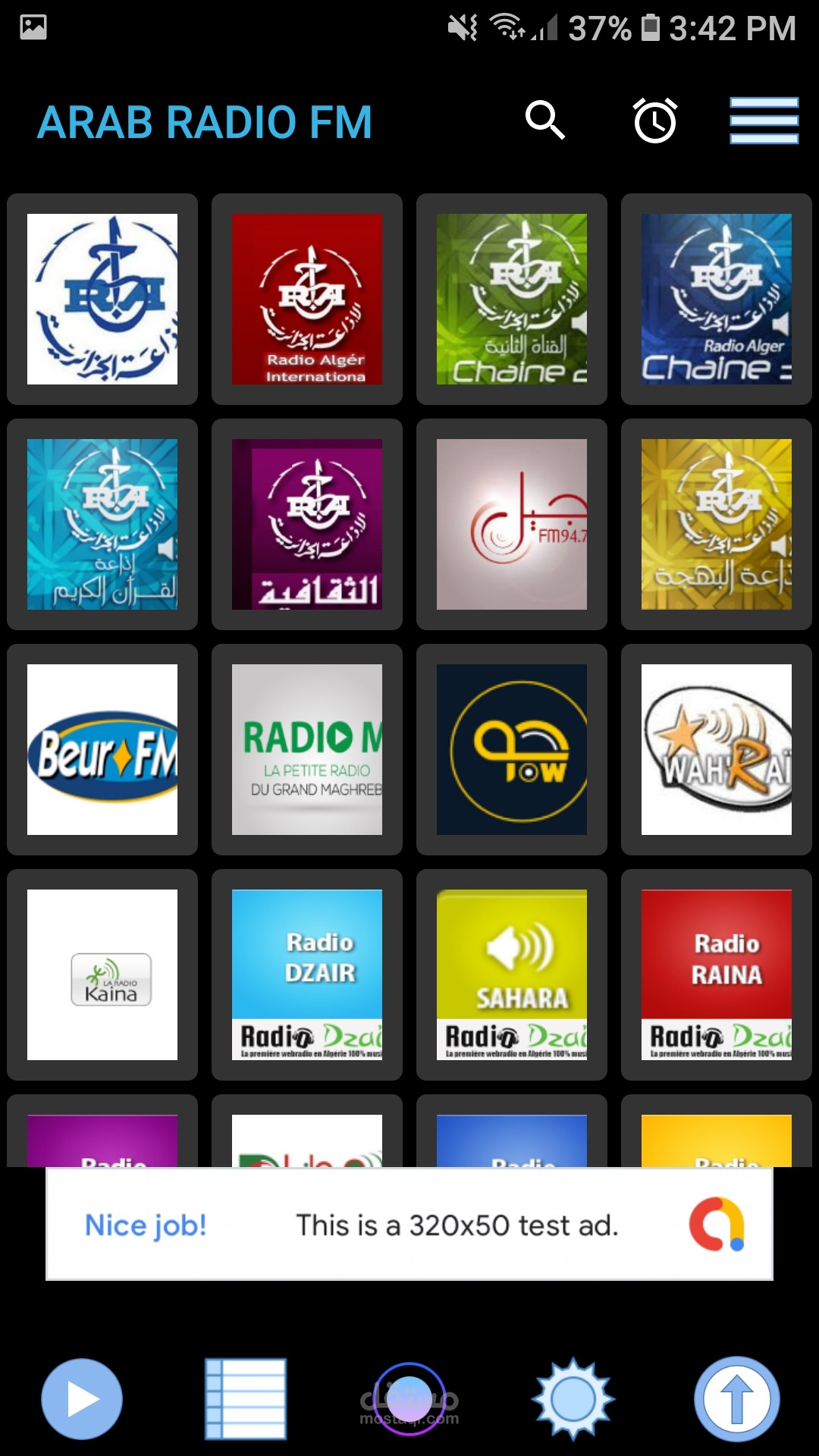819x1456 pixels.
Task: Open the Jow radio station
Action: pos(512,749)
